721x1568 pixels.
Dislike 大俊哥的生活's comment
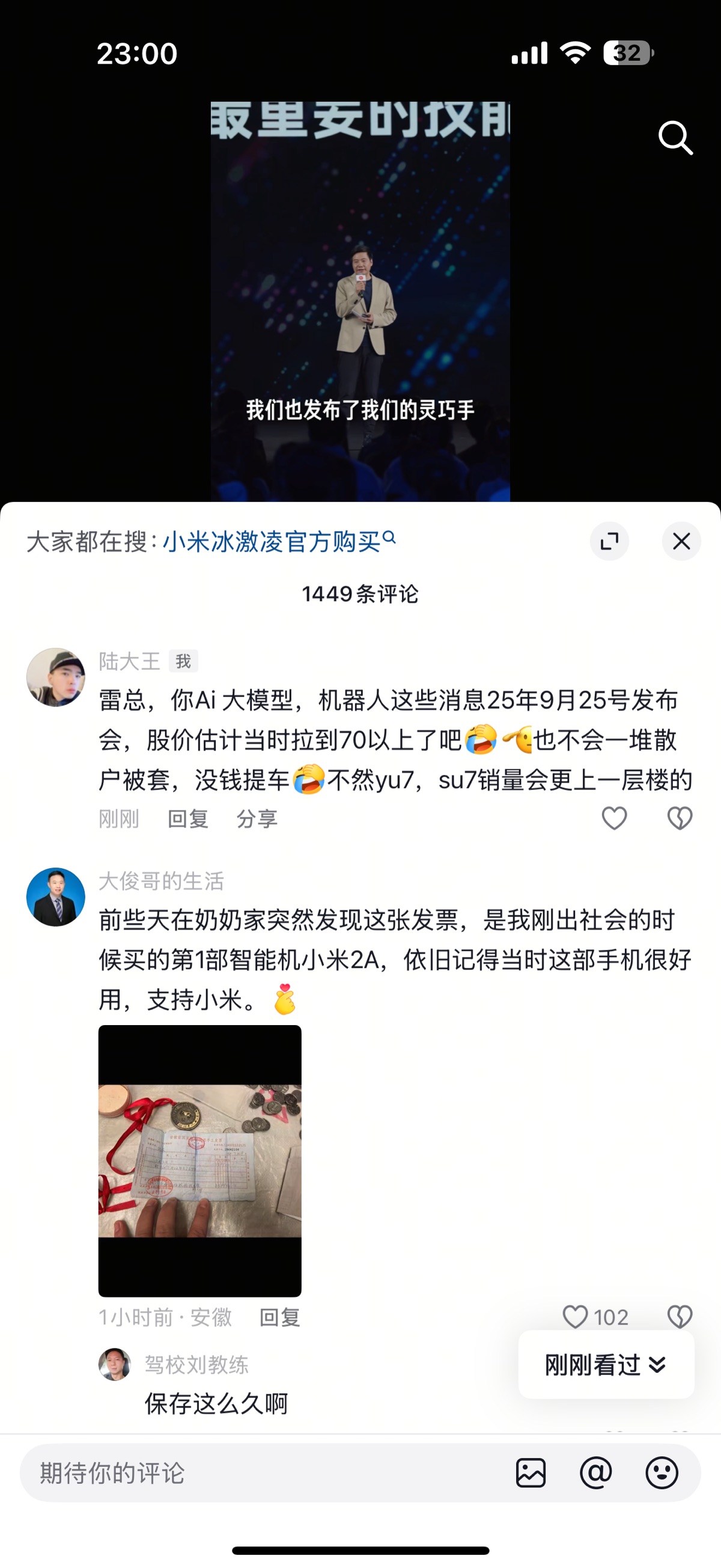tap(680, 1317)
